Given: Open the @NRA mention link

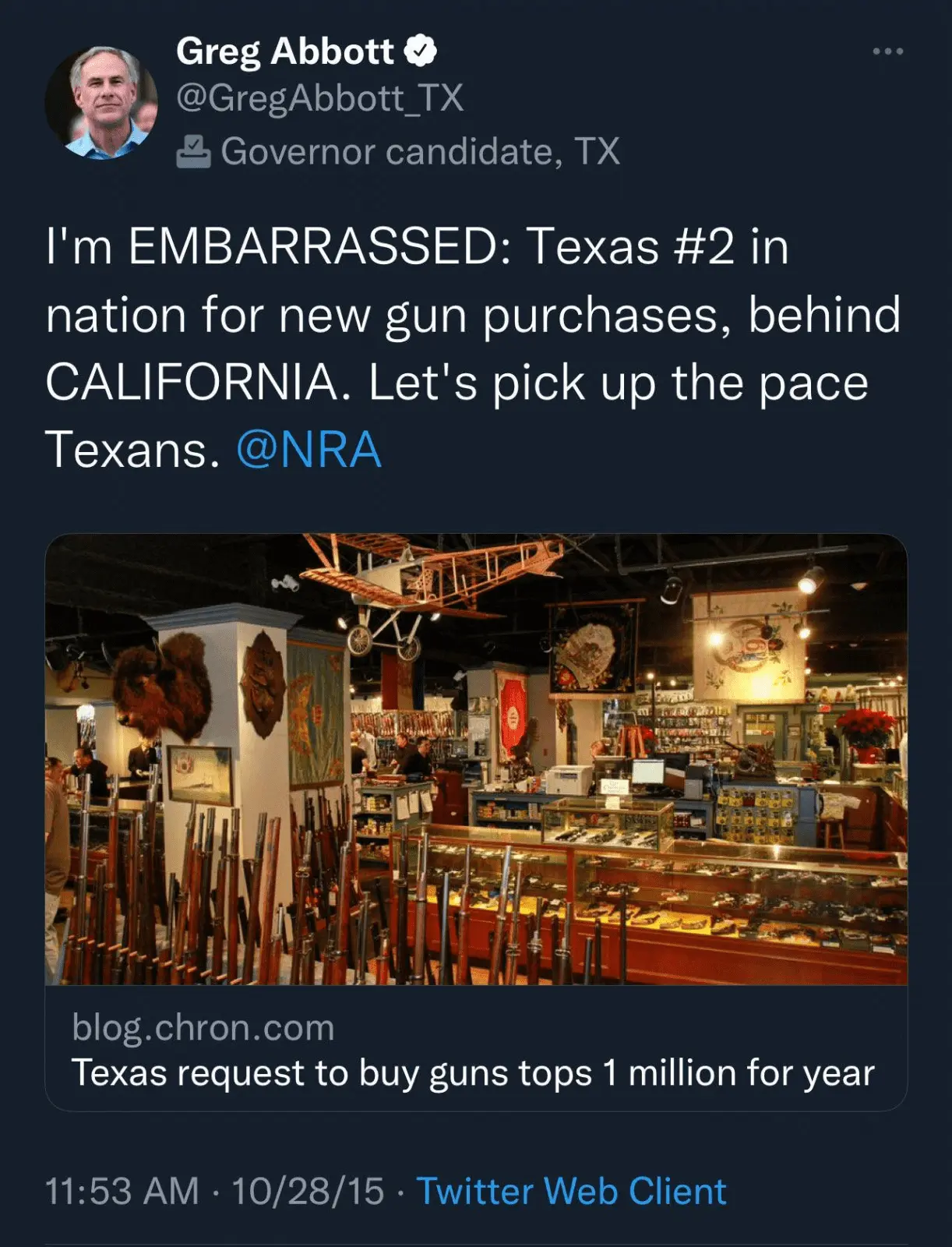Looking at the screenshot, I should point(309,450).
